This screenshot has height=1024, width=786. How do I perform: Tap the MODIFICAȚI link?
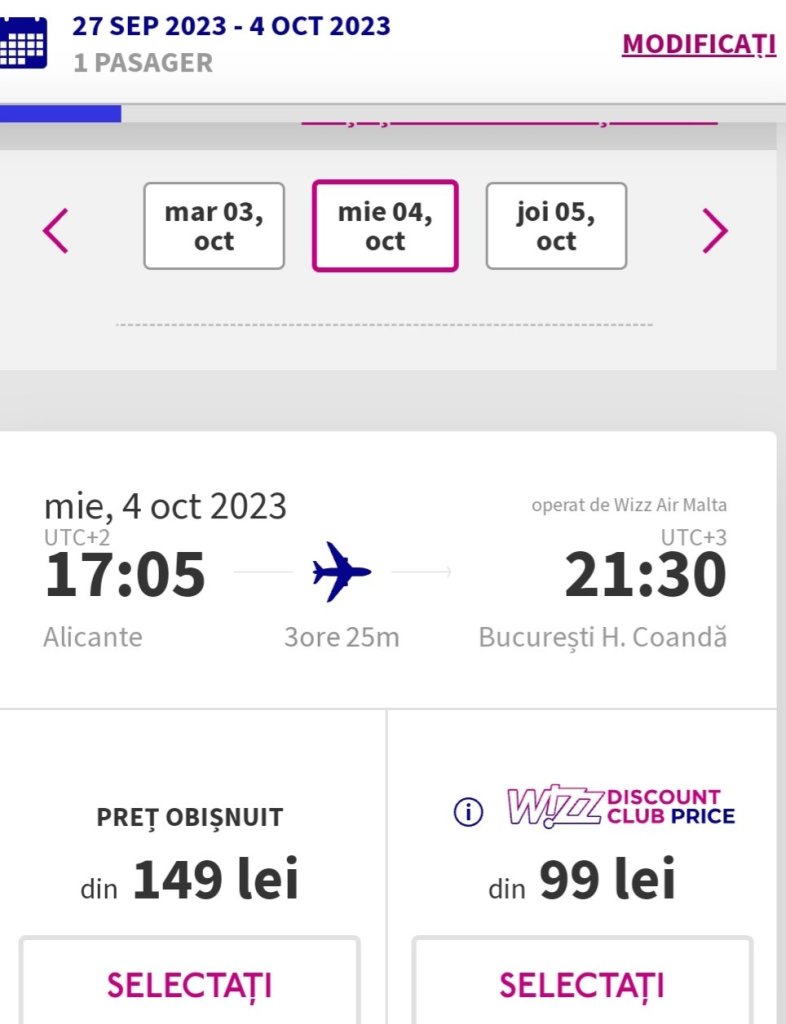pos(699,44)
